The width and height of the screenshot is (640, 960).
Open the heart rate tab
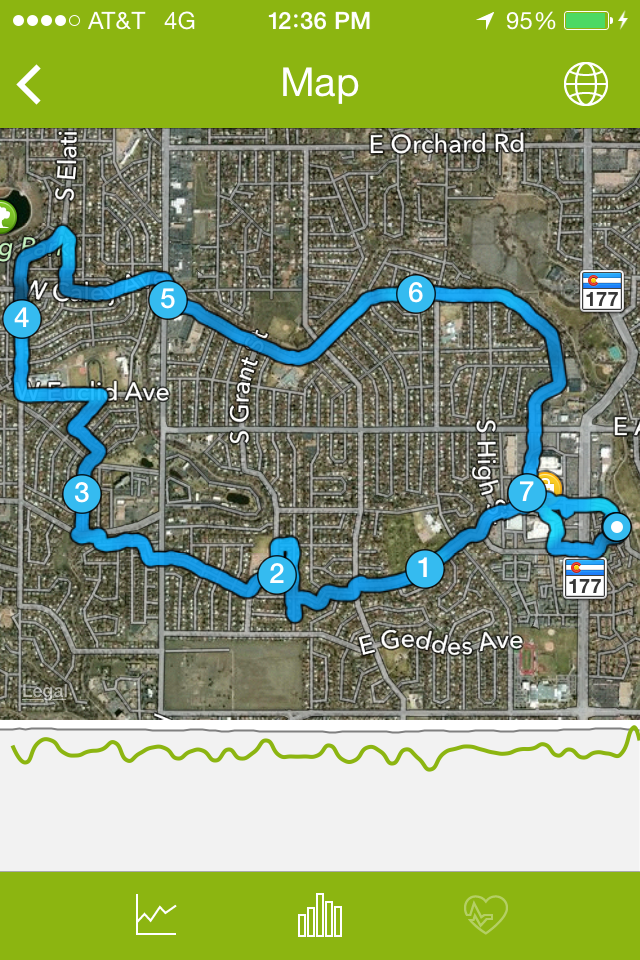click(x=486, y=914)
